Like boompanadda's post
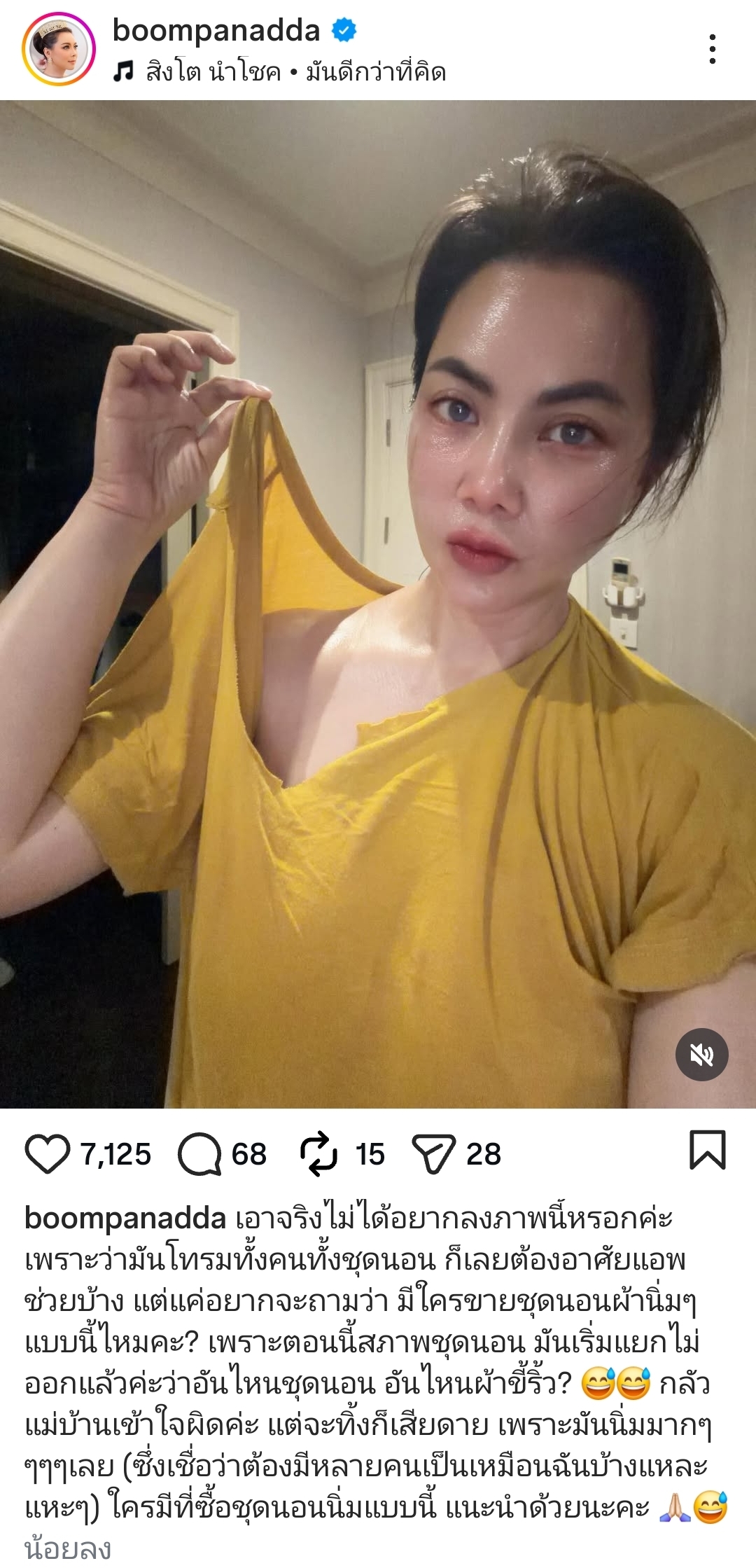The height and width of the screenshot is (1568, 756). click(x=48, y=1155)
